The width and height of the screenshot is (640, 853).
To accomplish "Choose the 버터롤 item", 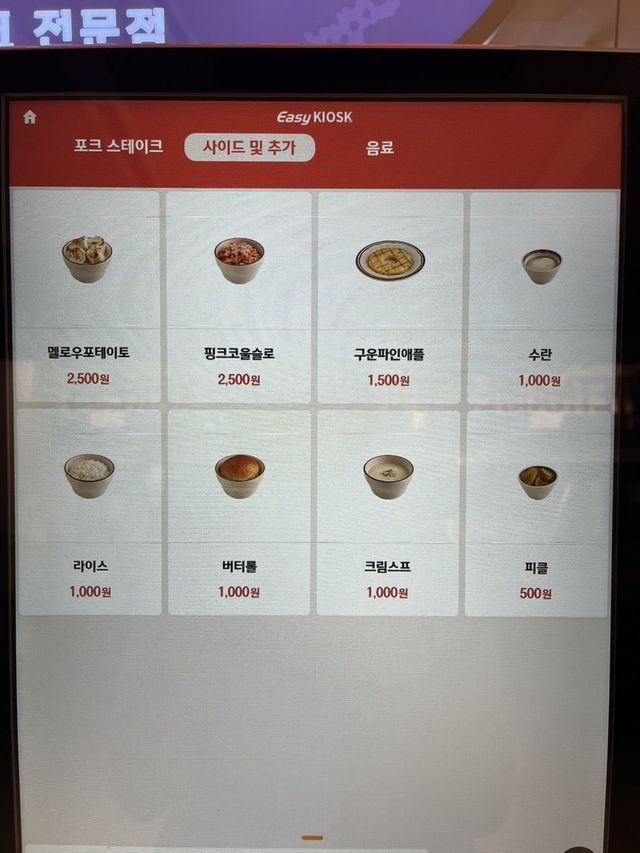I will point(239,511).
